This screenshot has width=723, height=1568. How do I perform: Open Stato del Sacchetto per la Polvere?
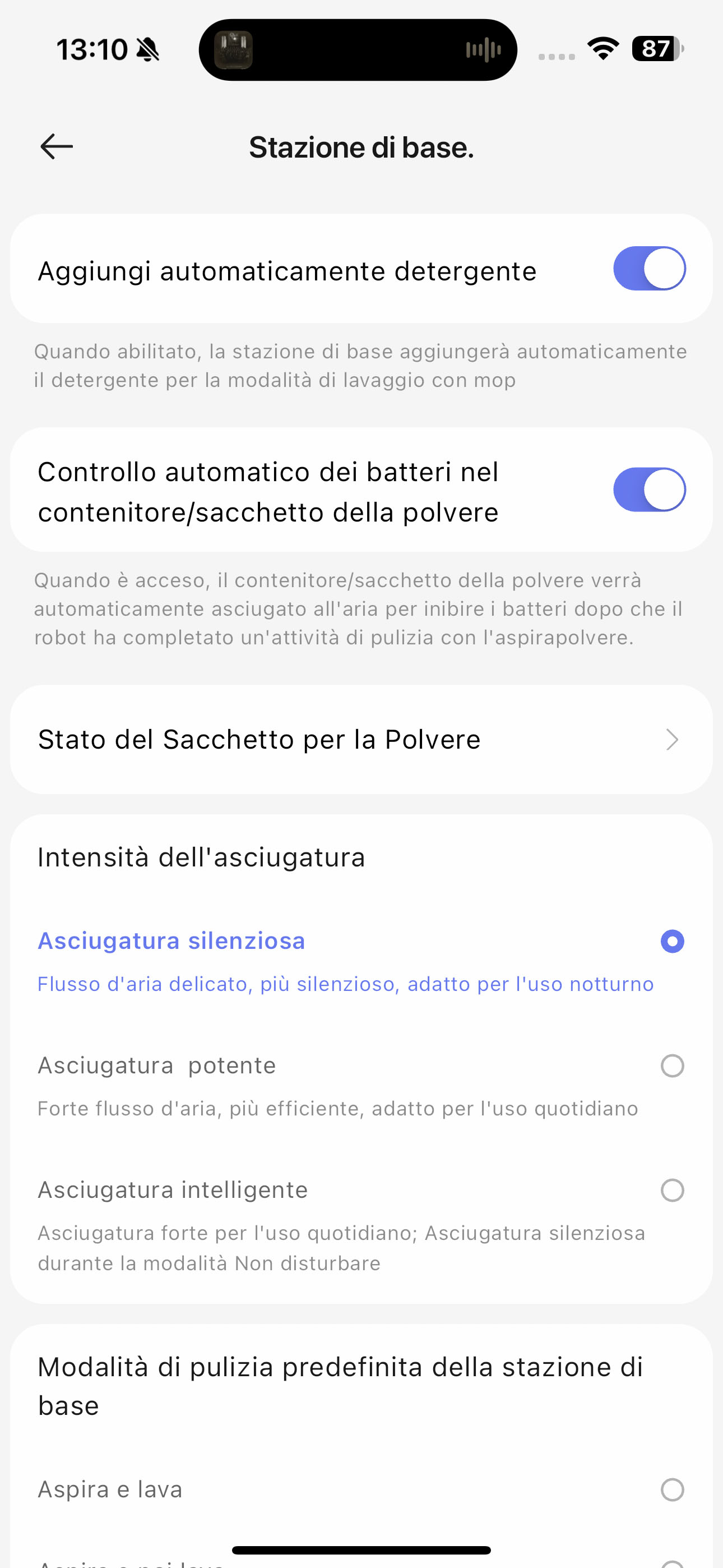(361, 740)
